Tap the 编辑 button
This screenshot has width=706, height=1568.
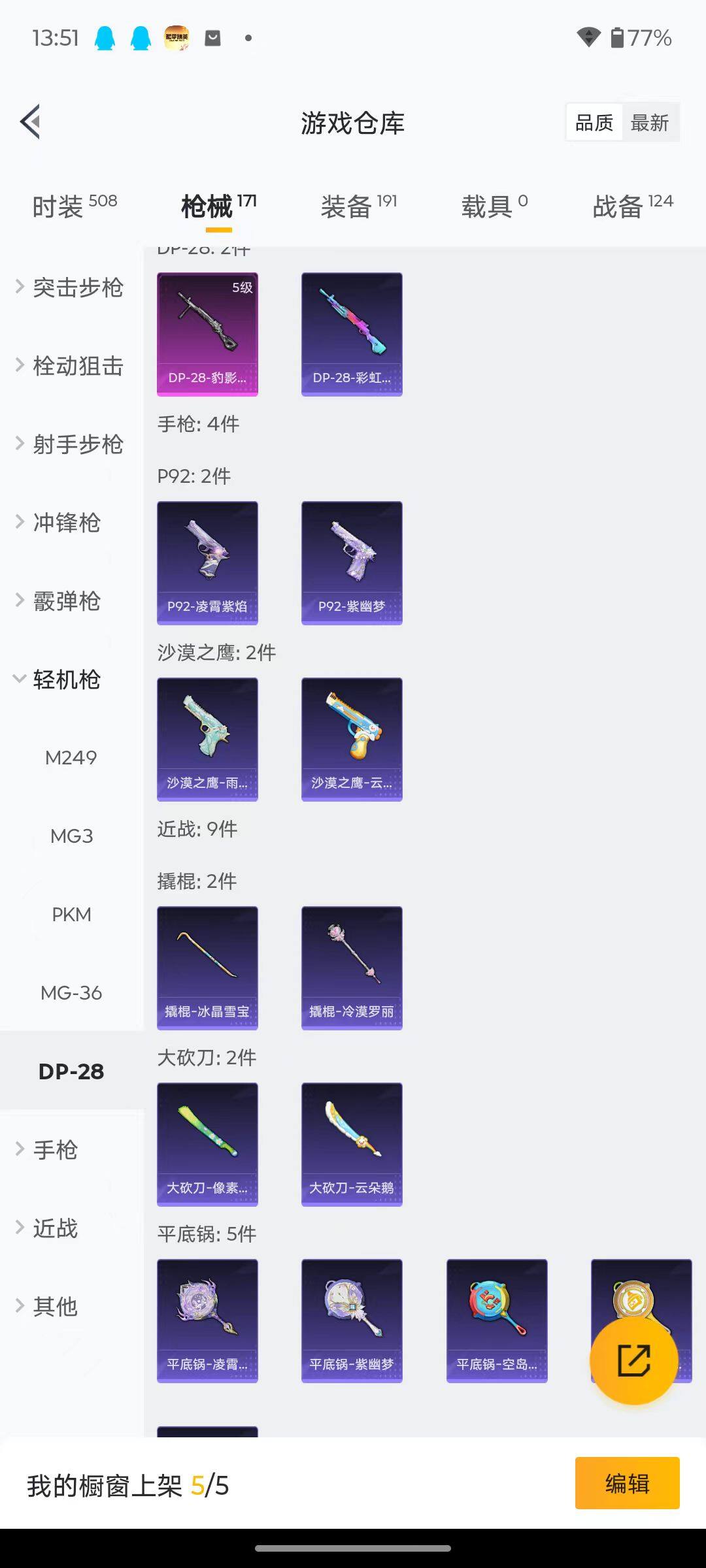627,1483
